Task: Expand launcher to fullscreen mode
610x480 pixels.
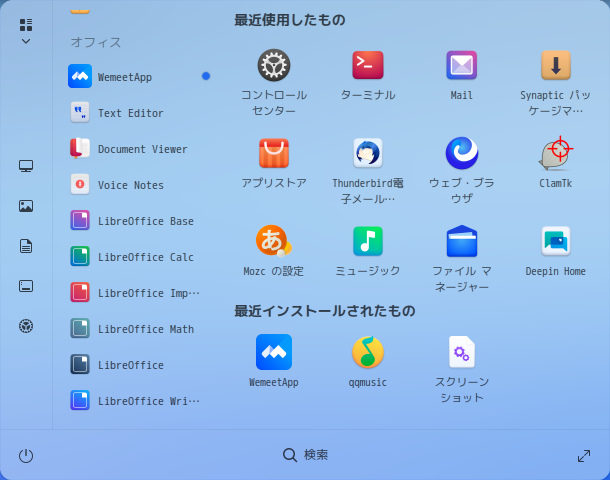Action: 584,455
